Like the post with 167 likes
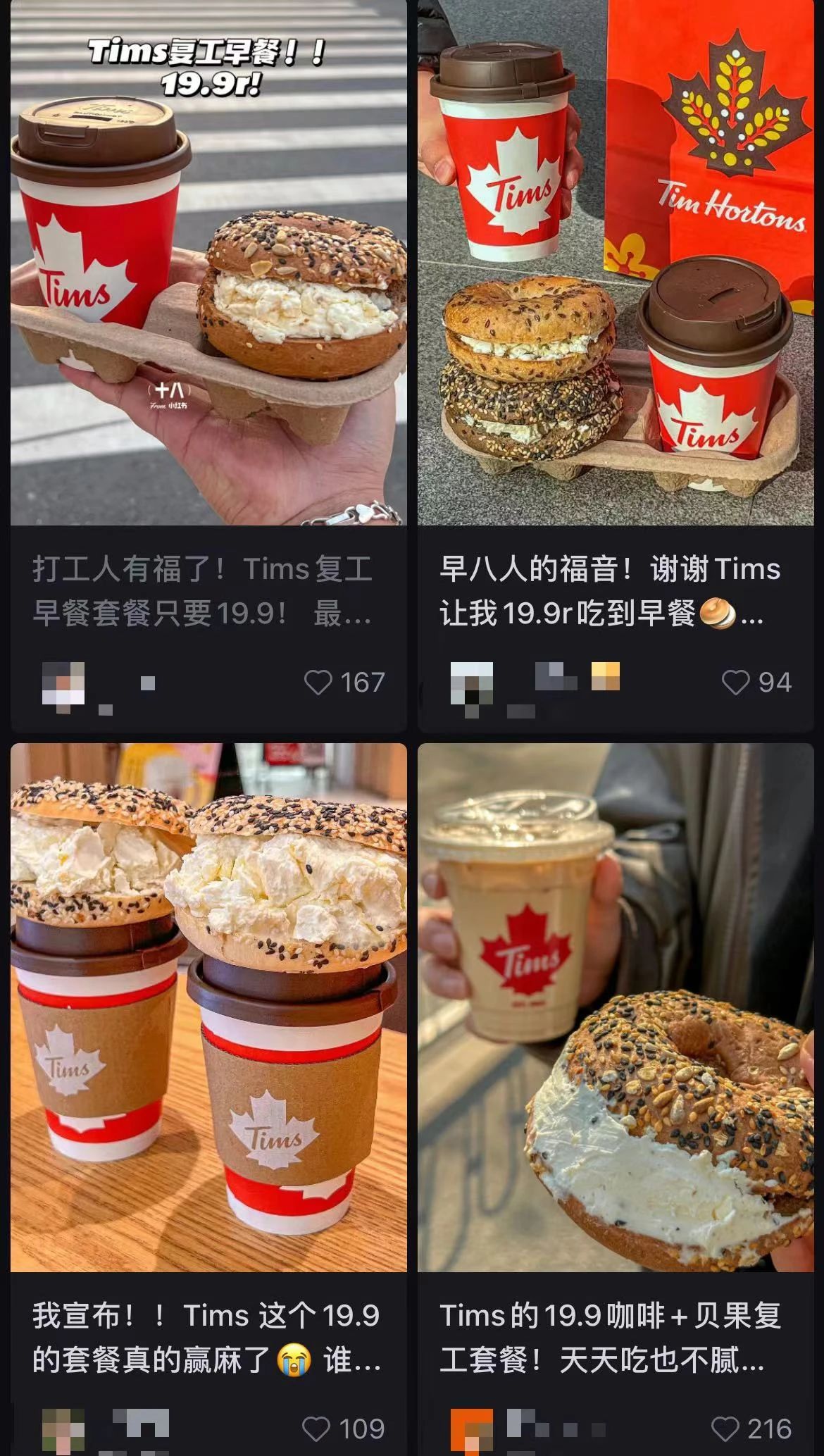 point(318,682)
